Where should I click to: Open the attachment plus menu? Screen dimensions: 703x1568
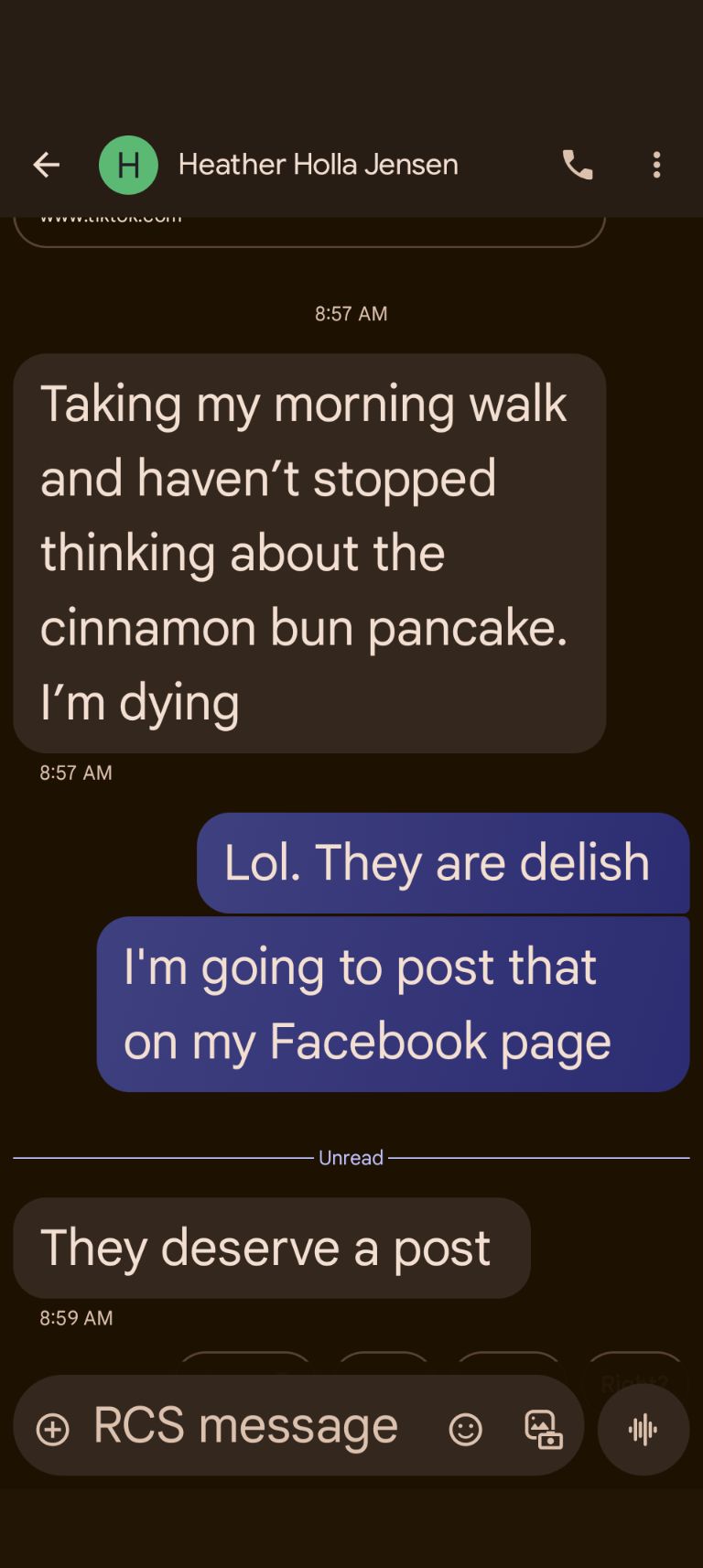(52, 1426)
